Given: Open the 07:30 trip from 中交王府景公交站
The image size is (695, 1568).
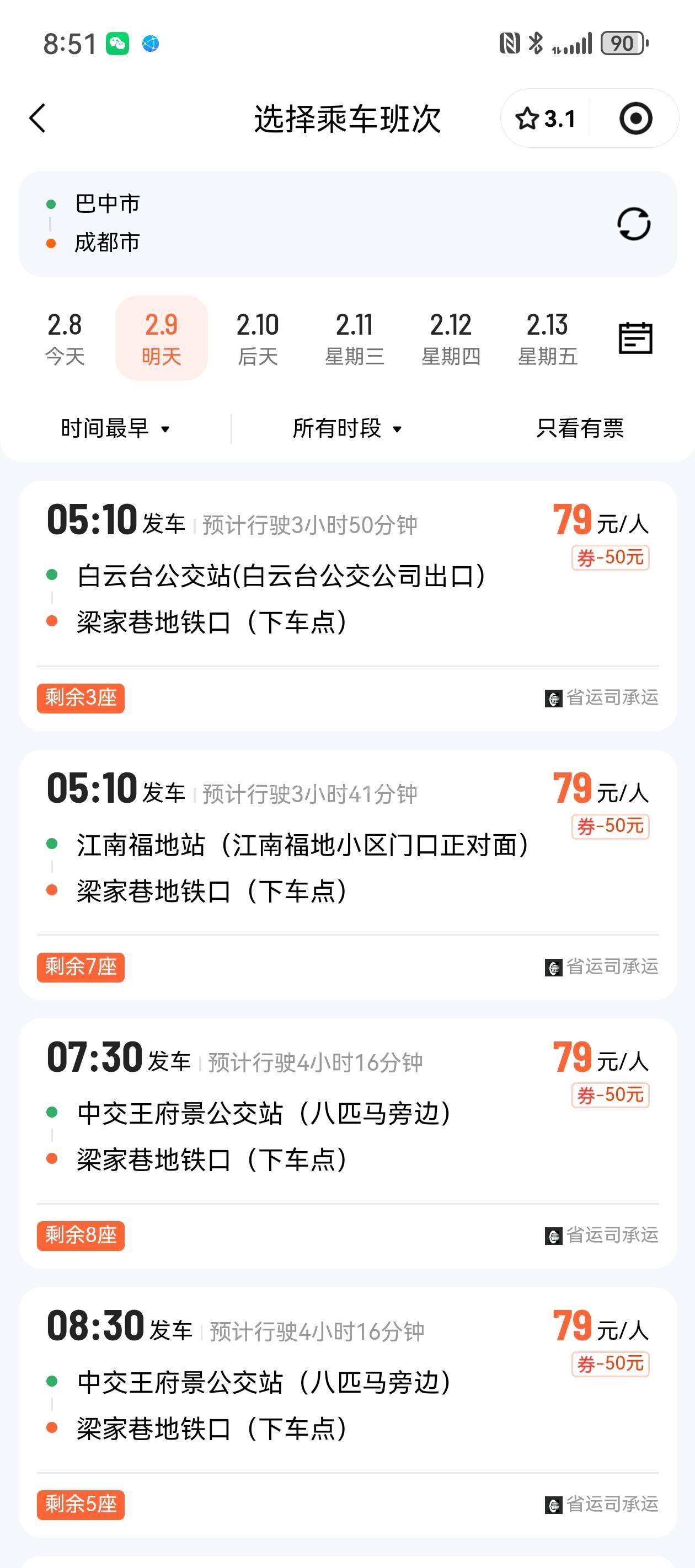Looking at the screenshot, I should tap(347, 1143).
